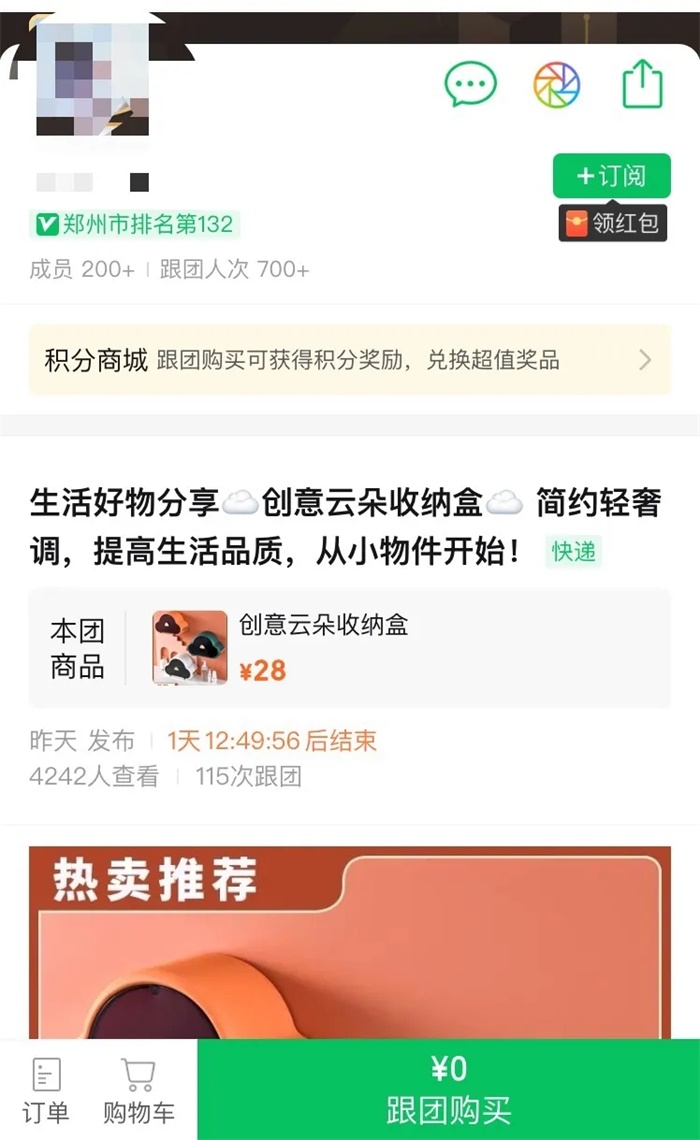Open the group leader's avatar
Screen dimensions: 700x1140
tap(93, 78)
